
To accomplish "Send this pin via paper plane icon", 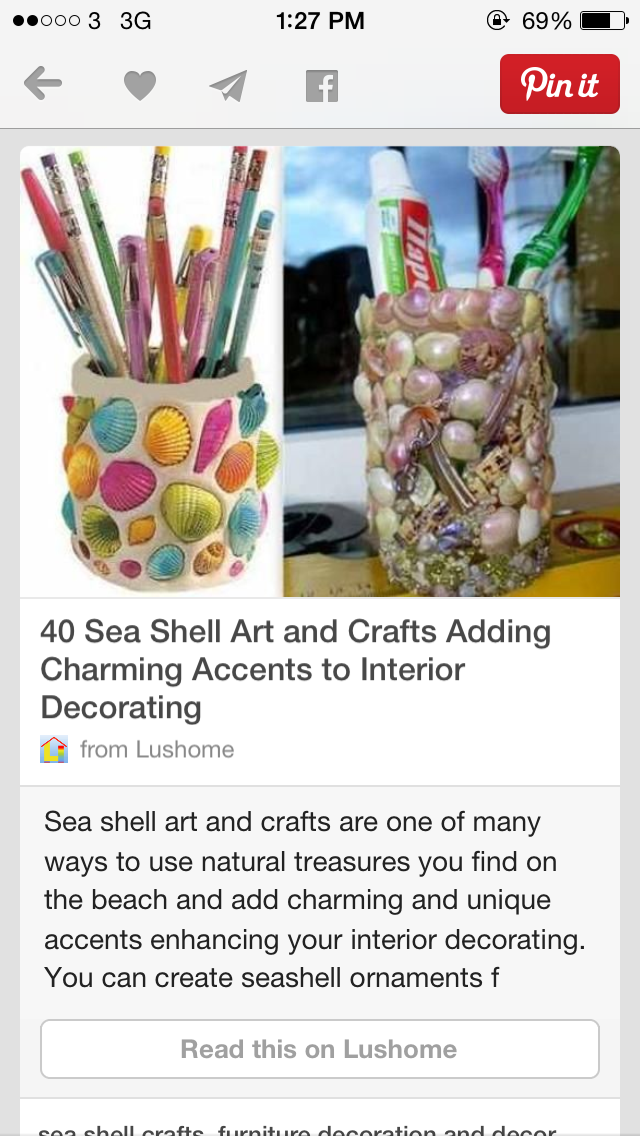I will [x=229, y=85].
